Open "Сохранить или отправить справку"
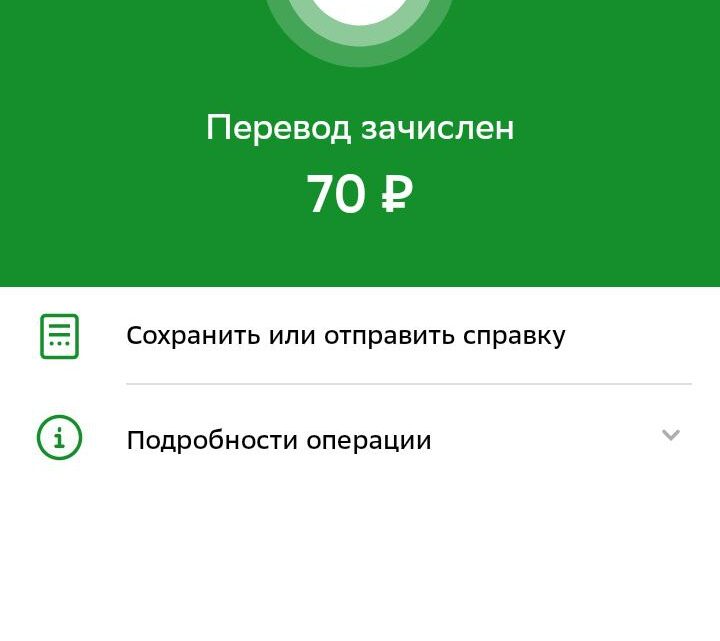The height and width of the screenshot is (641, 720). pos(345,336)
